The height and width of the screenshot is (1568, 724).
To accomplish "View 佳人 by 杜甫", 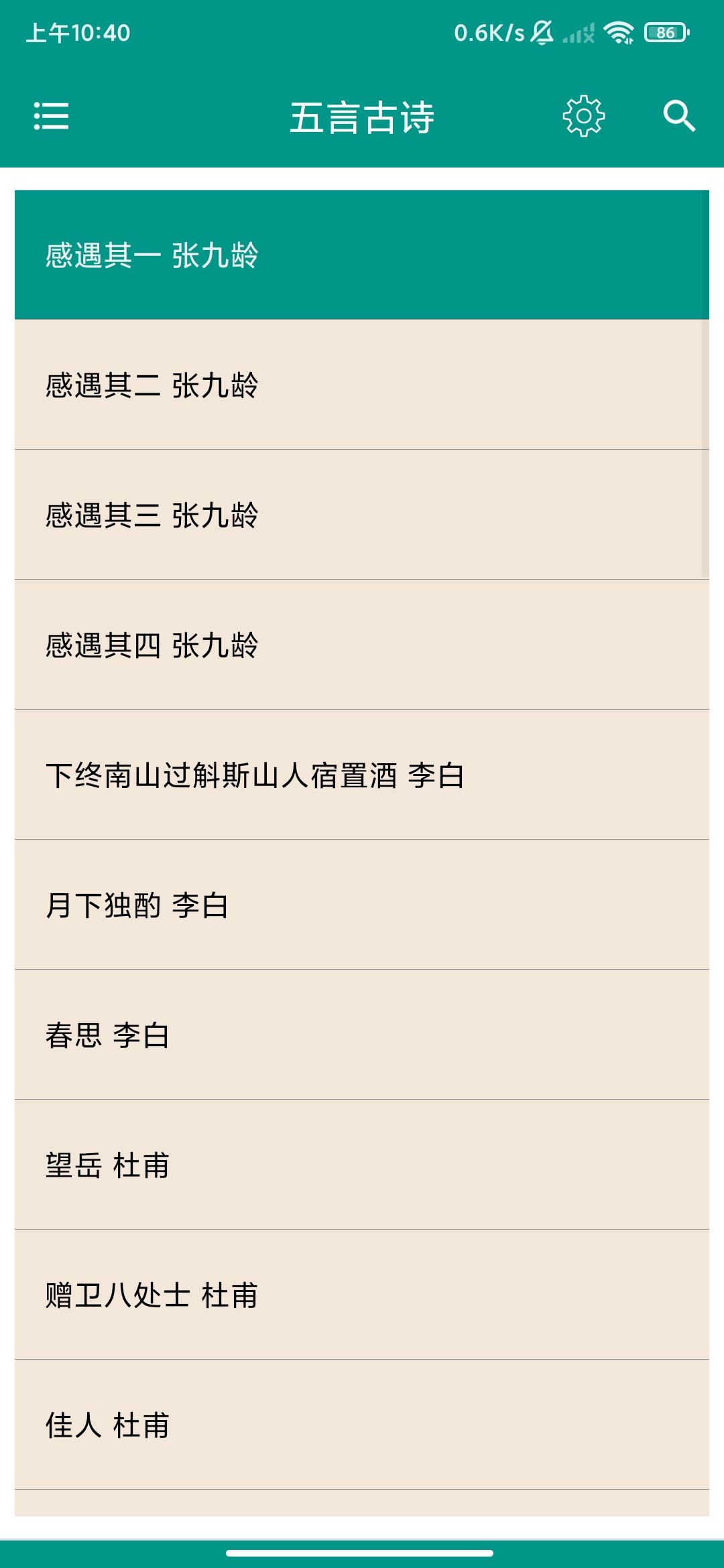I will [362, 1425].
